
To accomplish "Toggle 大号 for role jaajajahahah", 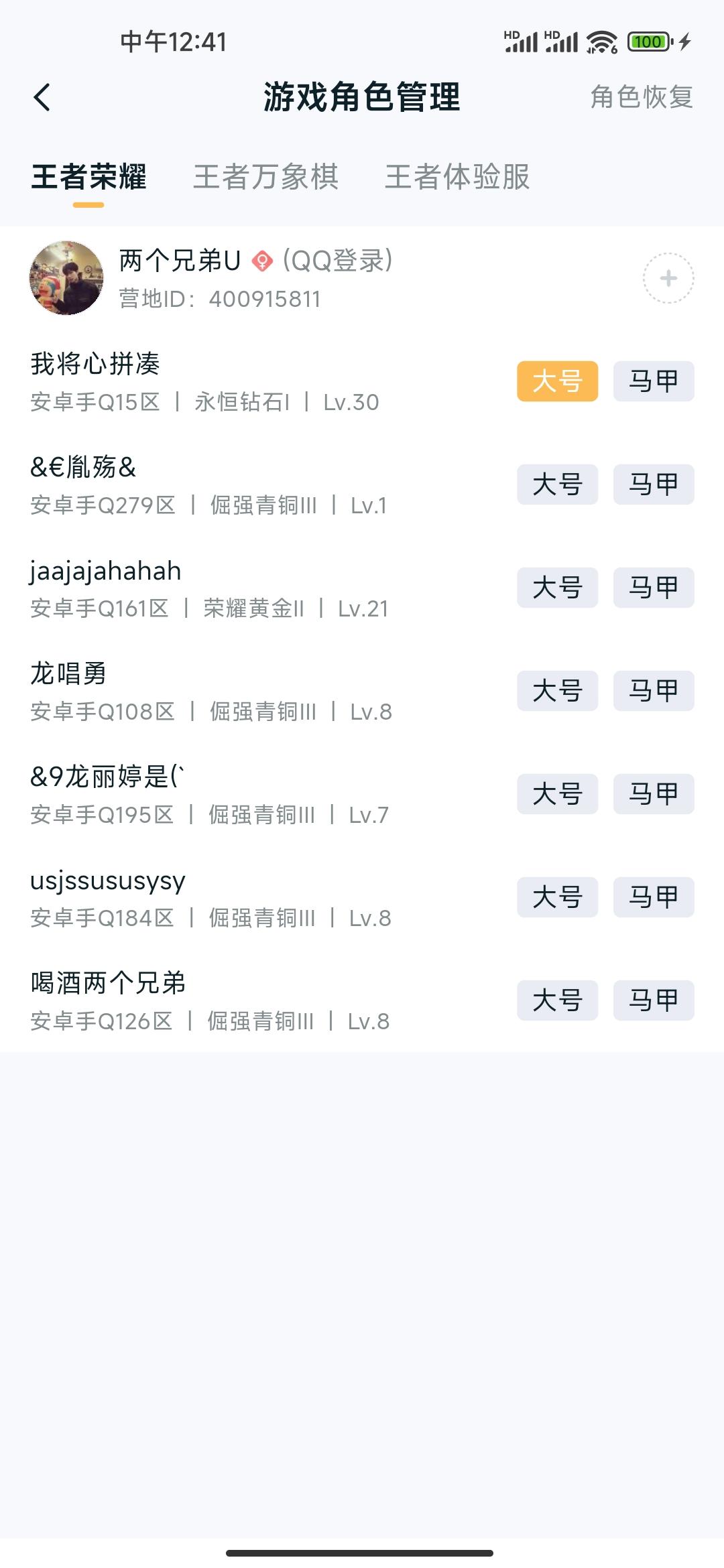I will 557,588.
